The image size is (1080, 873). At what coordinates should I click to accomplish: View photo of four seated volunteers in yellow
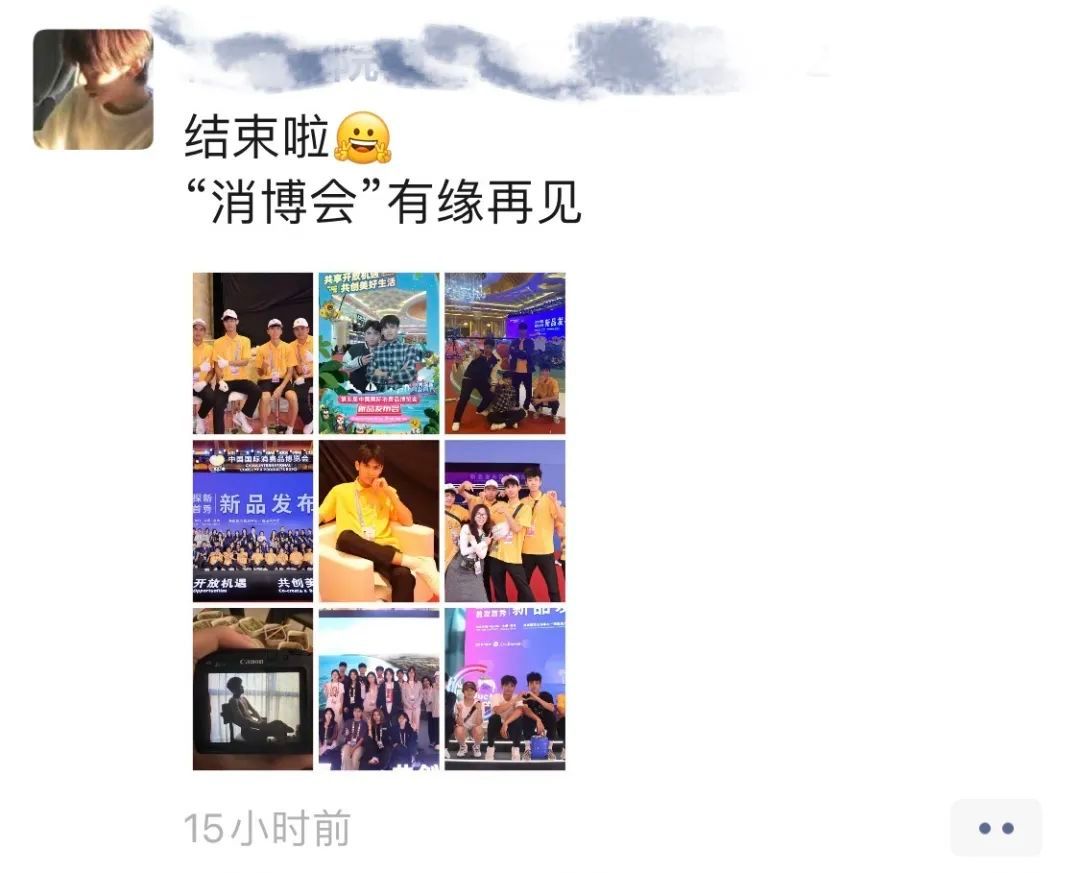click(x=253, y=353)
